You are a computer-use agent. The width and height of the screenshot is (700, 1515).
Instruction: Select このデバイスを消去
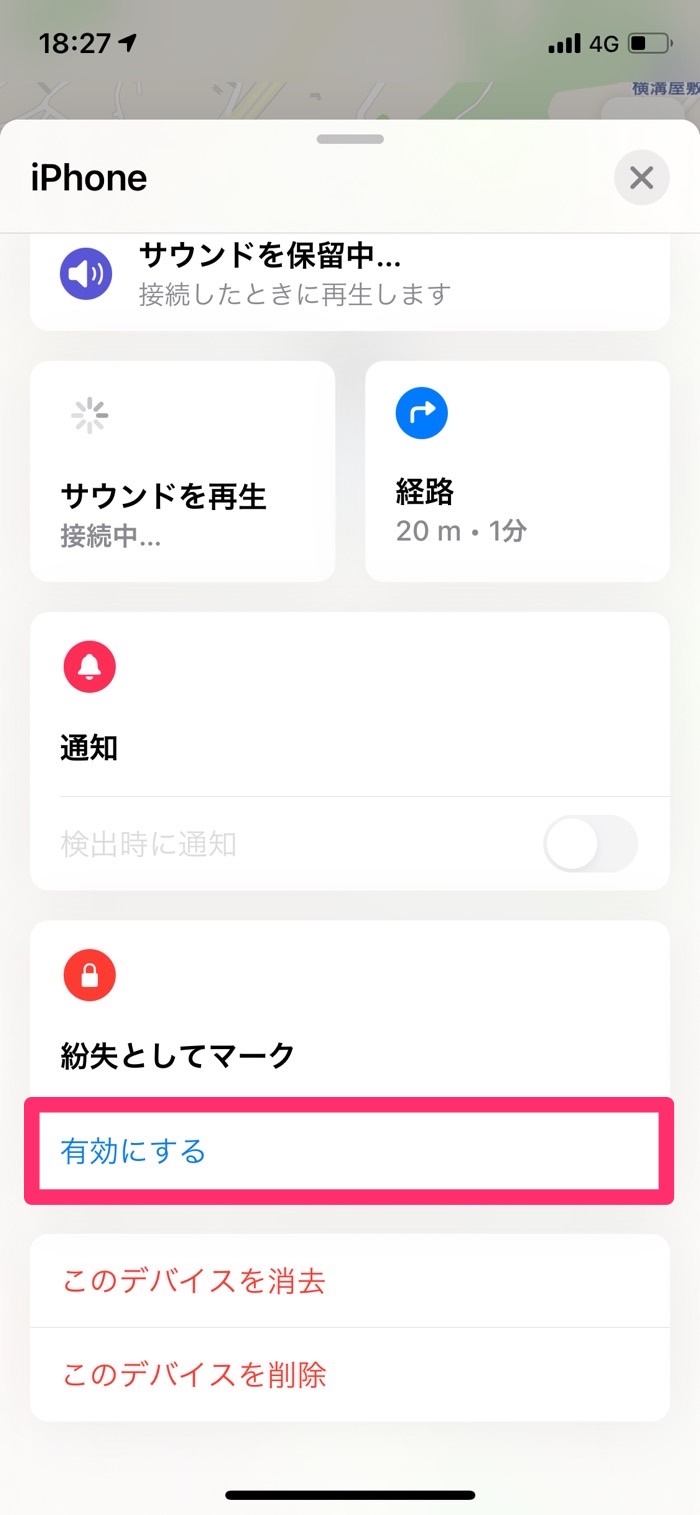coord(349,1281)
